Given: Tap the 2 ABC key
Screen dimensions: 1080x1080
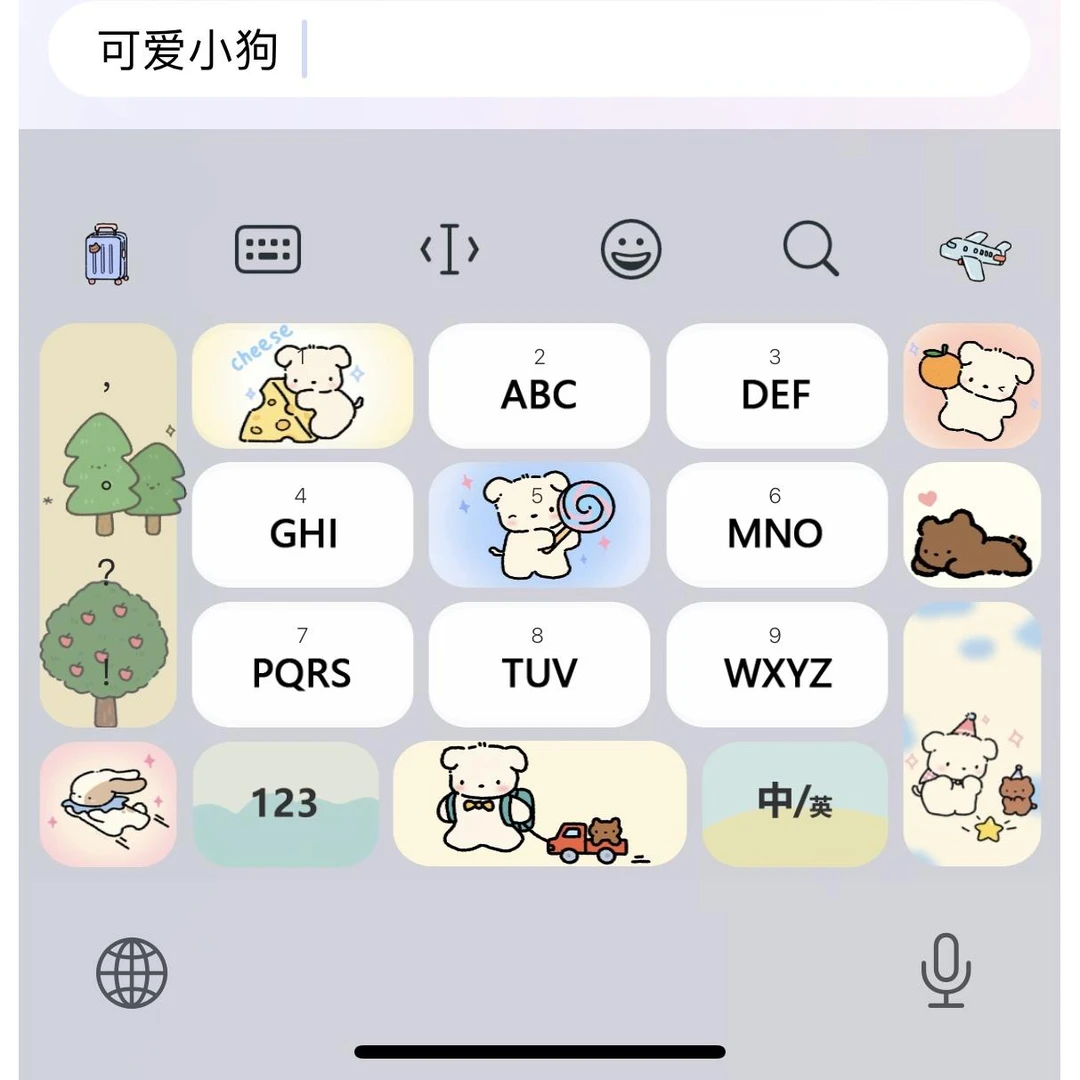Looking at the screenshot, I should 539,385.
